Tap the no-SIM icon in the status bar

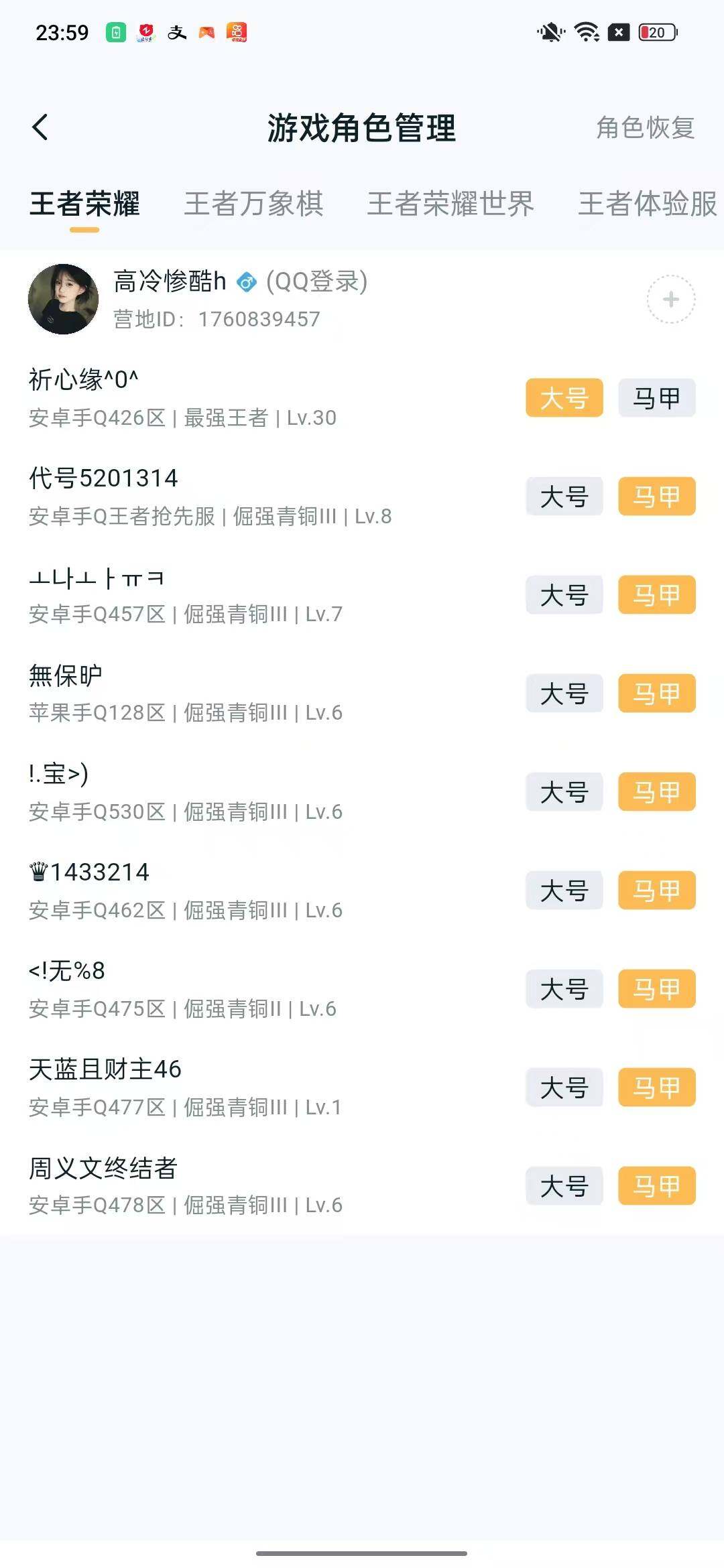pyautogui.click(x=618, y=31)
